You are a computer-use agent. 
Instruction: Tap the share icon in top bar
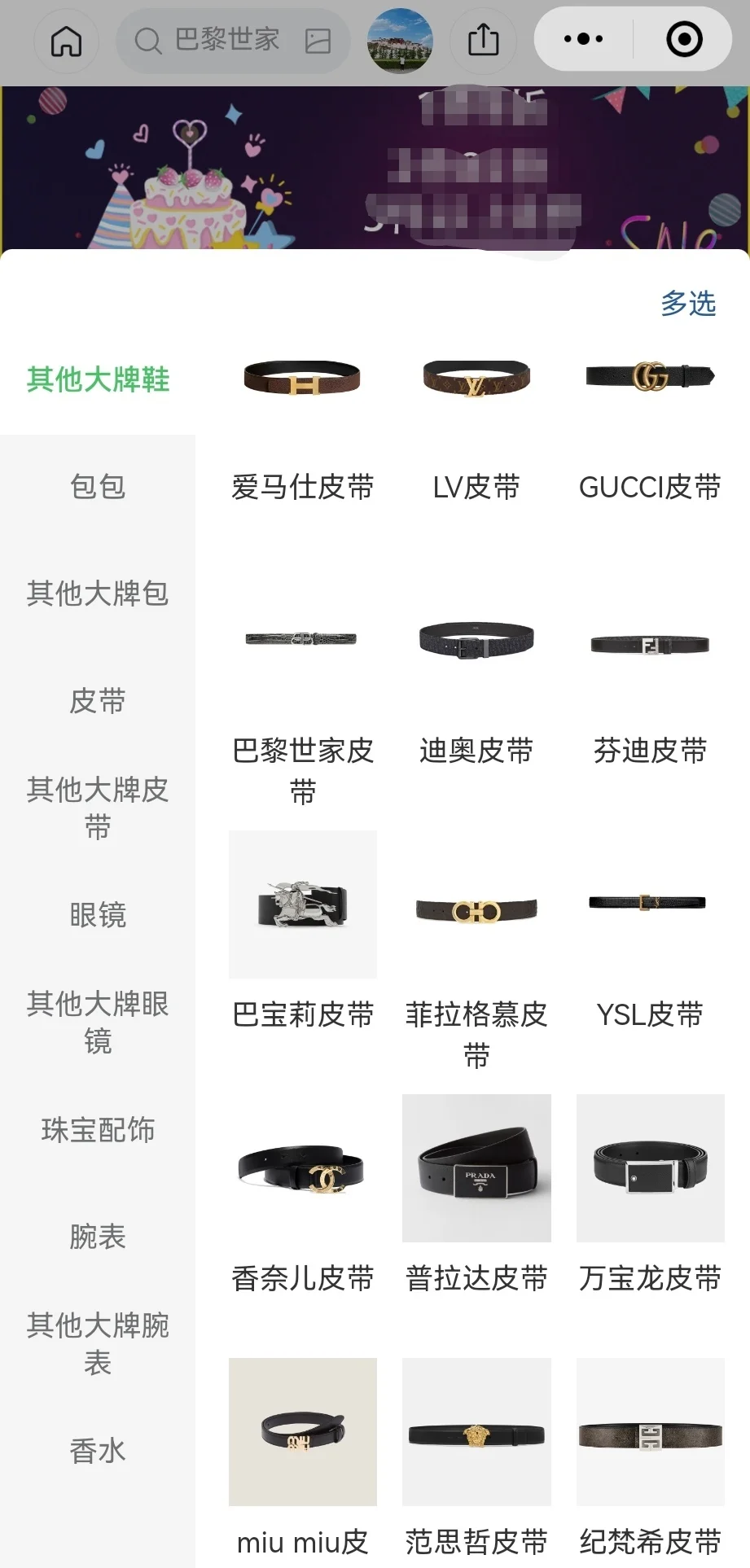(483, 40)
